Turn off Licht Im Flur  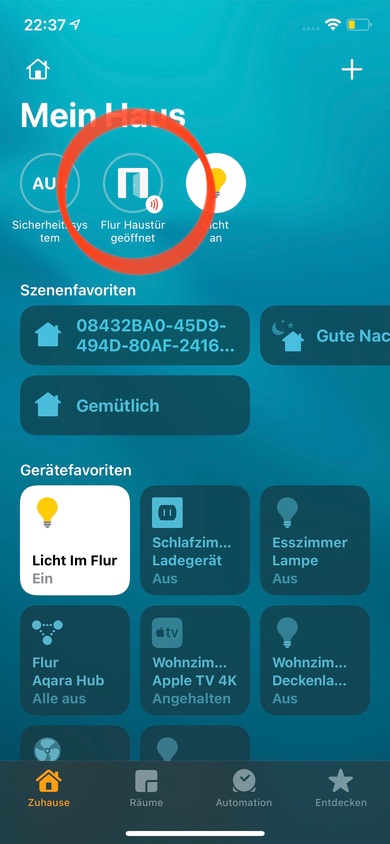point(75,540)
